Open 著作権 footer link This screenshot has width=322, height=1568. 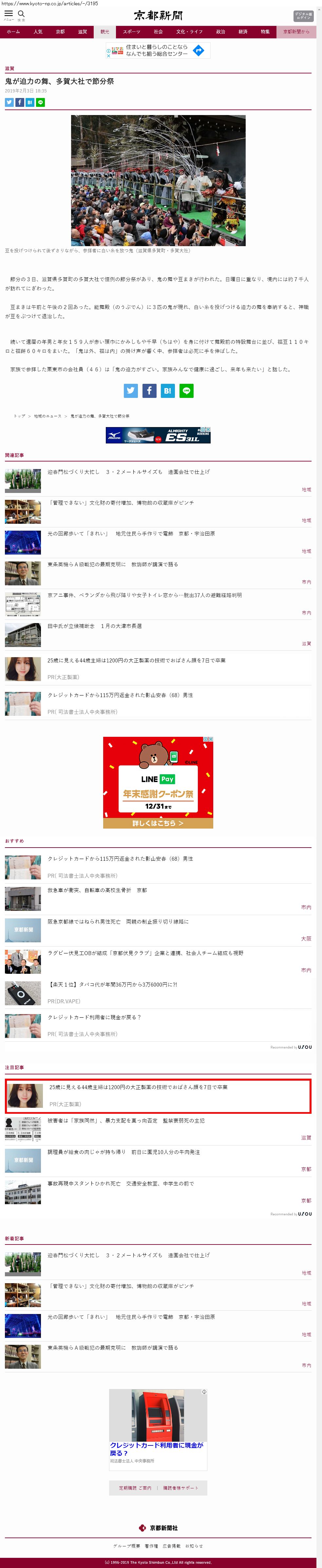(151, 1545)
